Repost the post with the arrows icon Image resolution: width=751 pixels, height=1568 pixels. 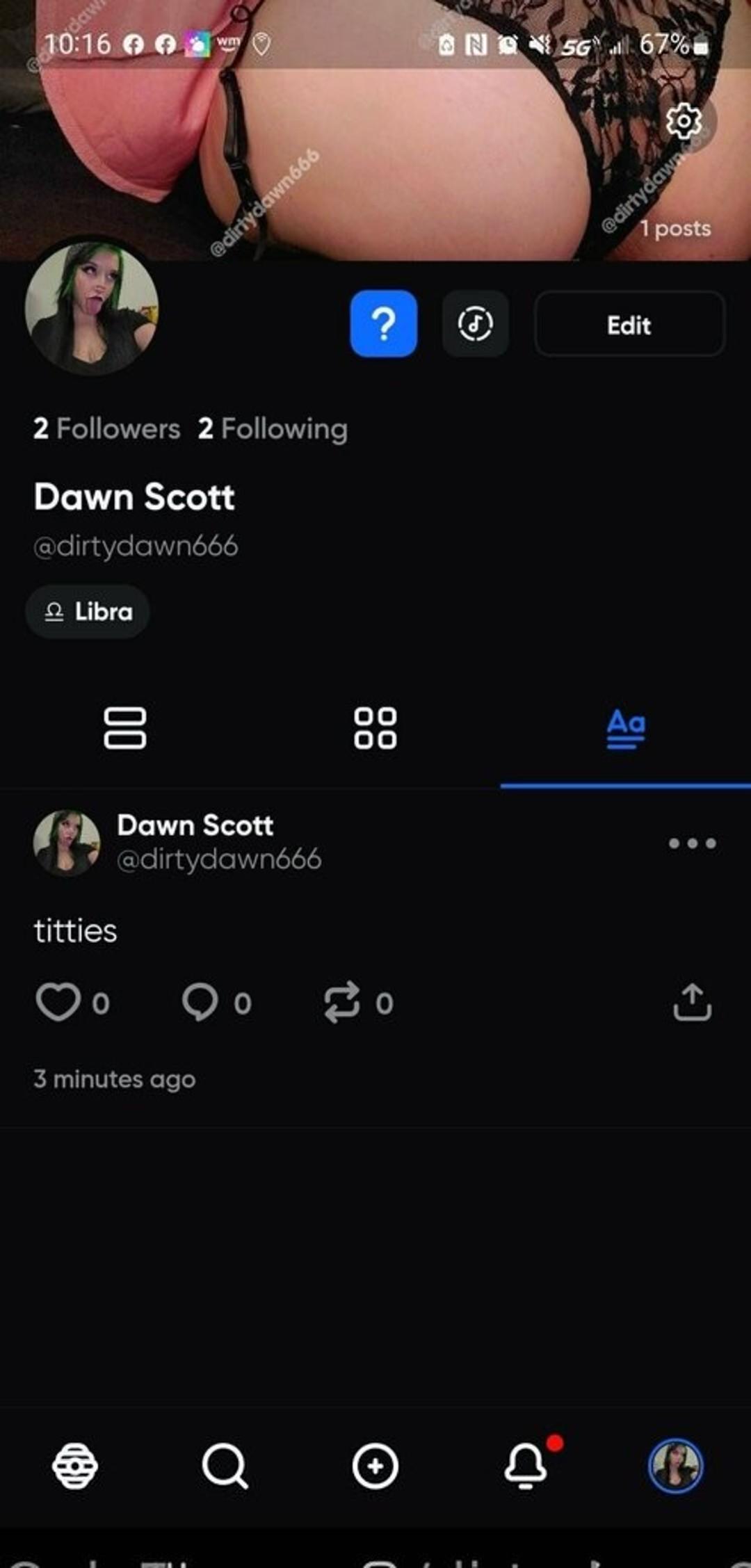[342, 1002]
